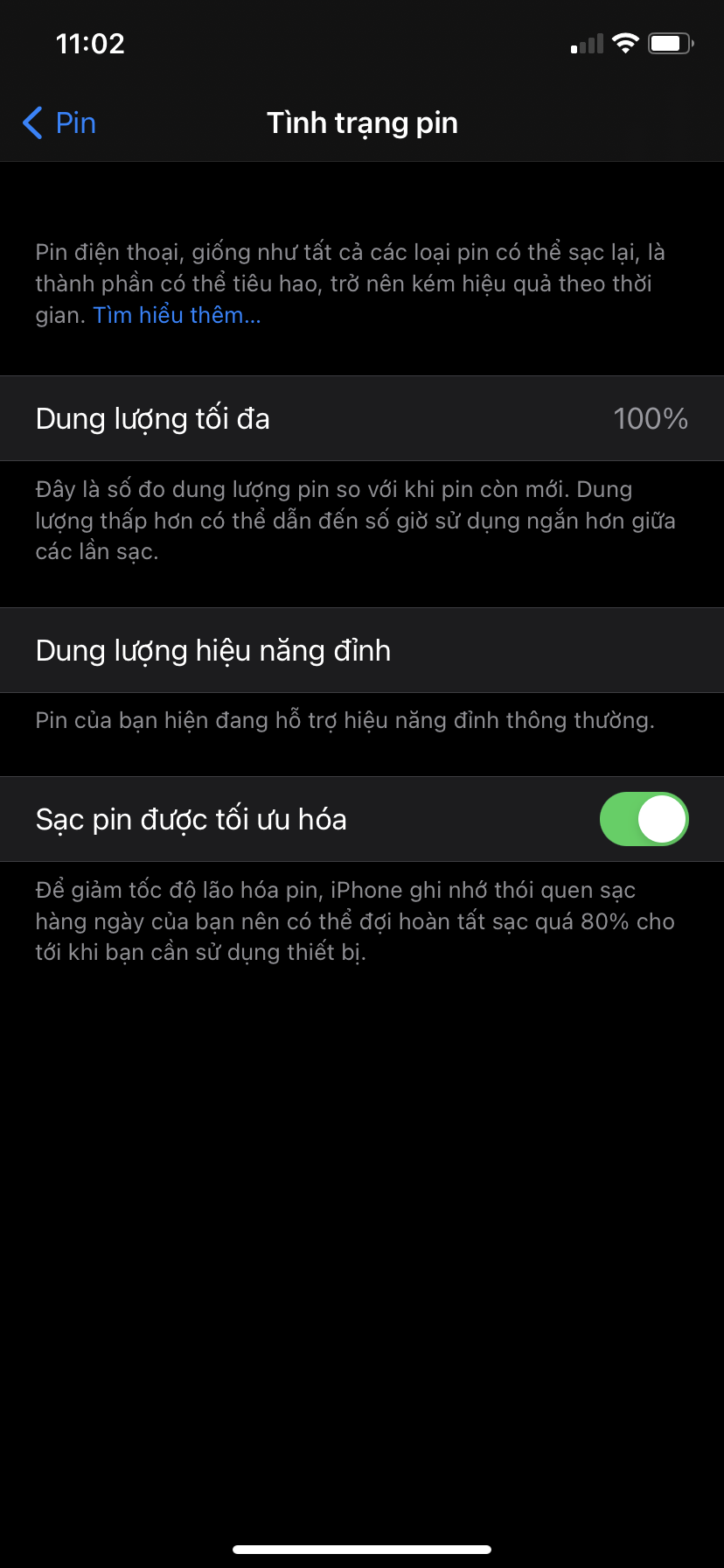The width and height of the screenshot is (724, 1568).
Task: Open the Tìm hiểu thêm link
Action: click(x=177, y=316)
